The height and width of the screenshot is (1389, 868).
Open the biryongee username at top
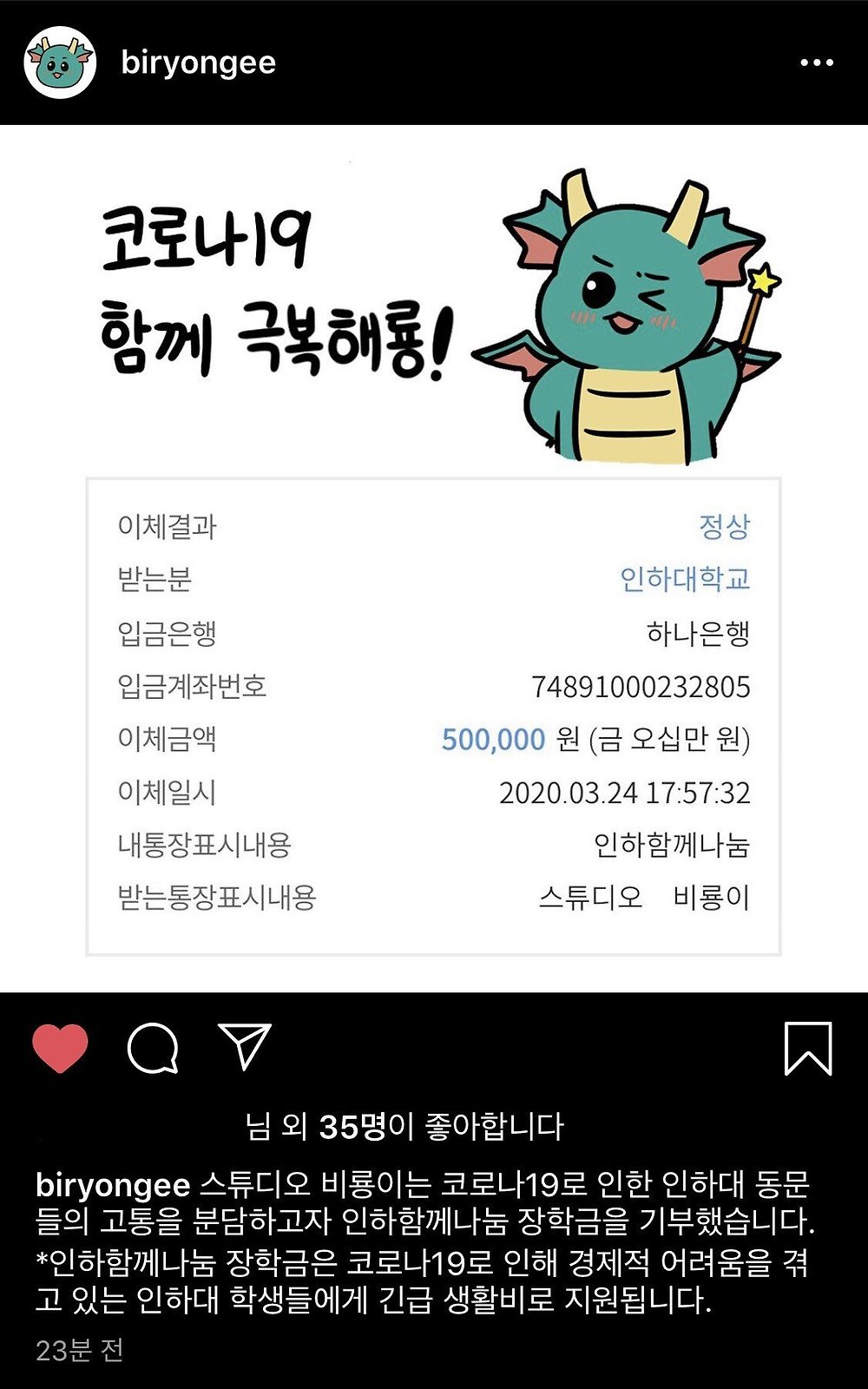[198, 63]
